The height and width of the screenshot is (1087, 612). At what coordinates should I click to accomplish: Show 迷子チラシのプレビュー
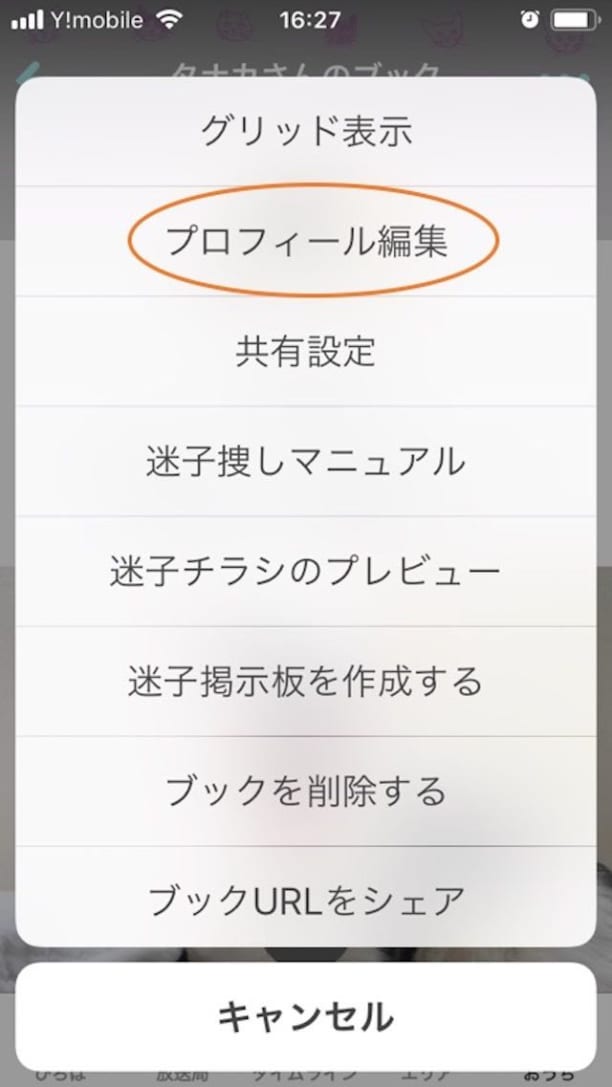click(306, 571)
